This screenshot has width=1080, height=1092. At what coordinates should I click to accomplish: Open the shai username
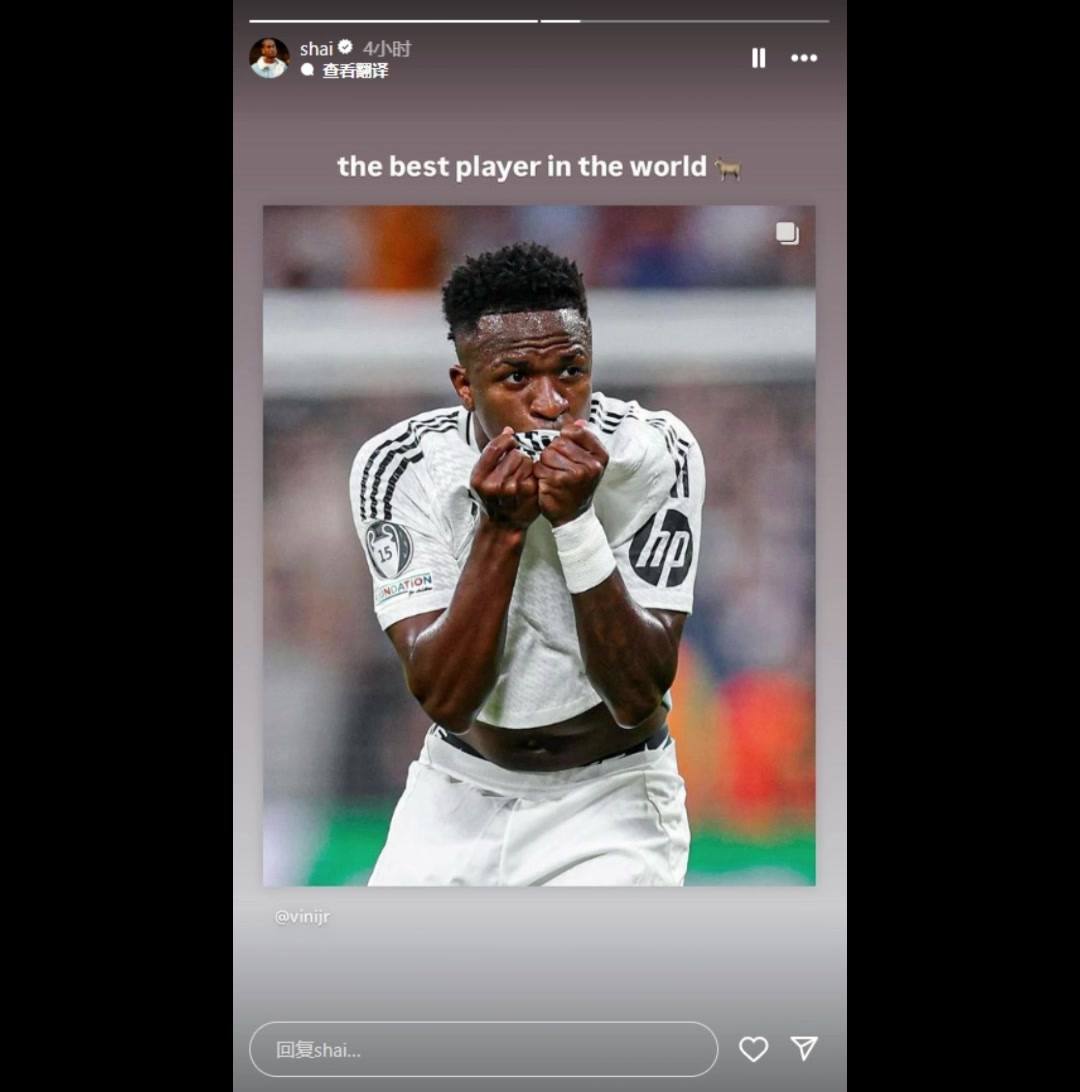pyautogui.click(x=316, y=48)
